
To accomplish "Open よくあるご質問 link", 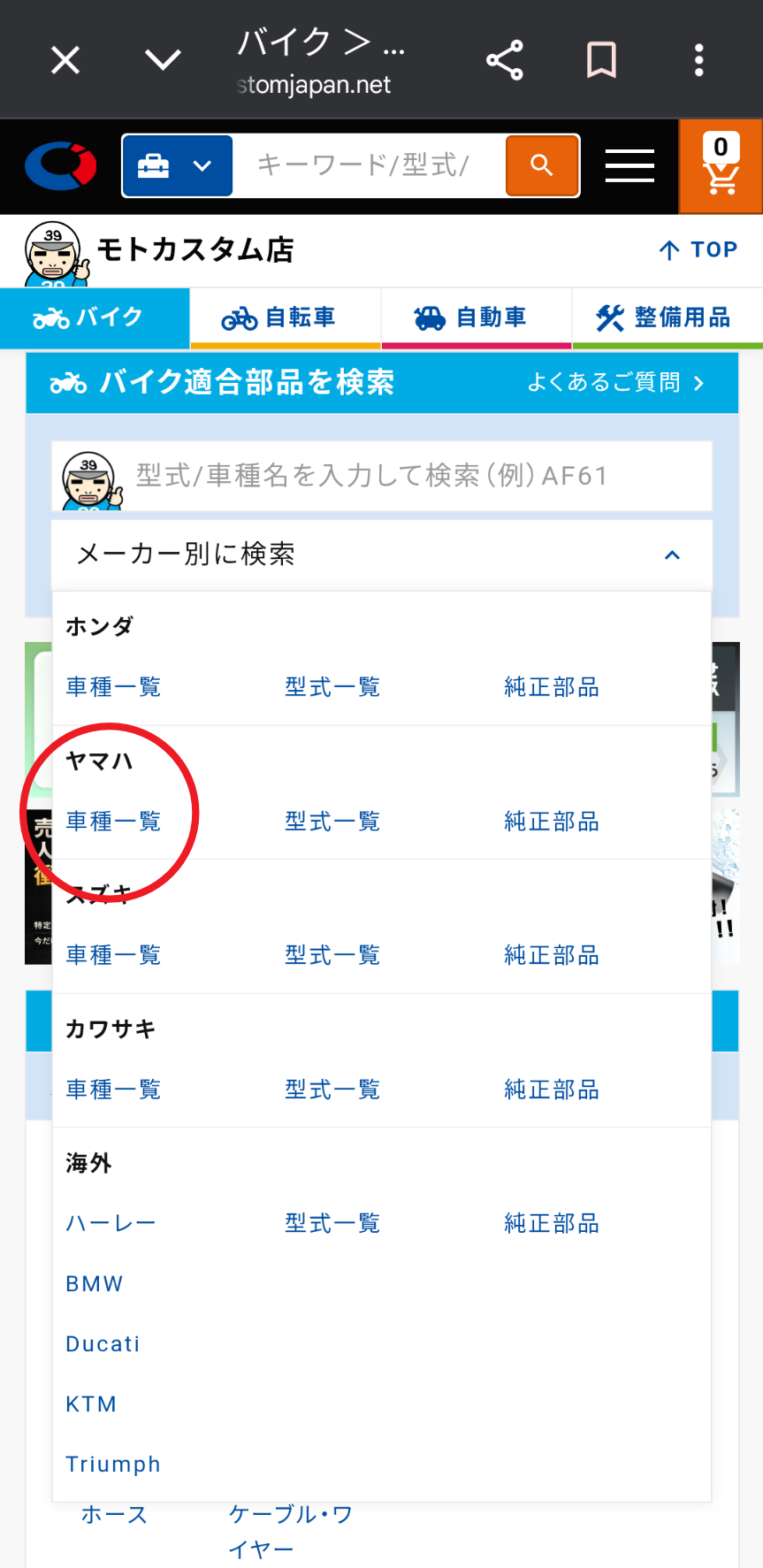I will (x=615, y=383).
